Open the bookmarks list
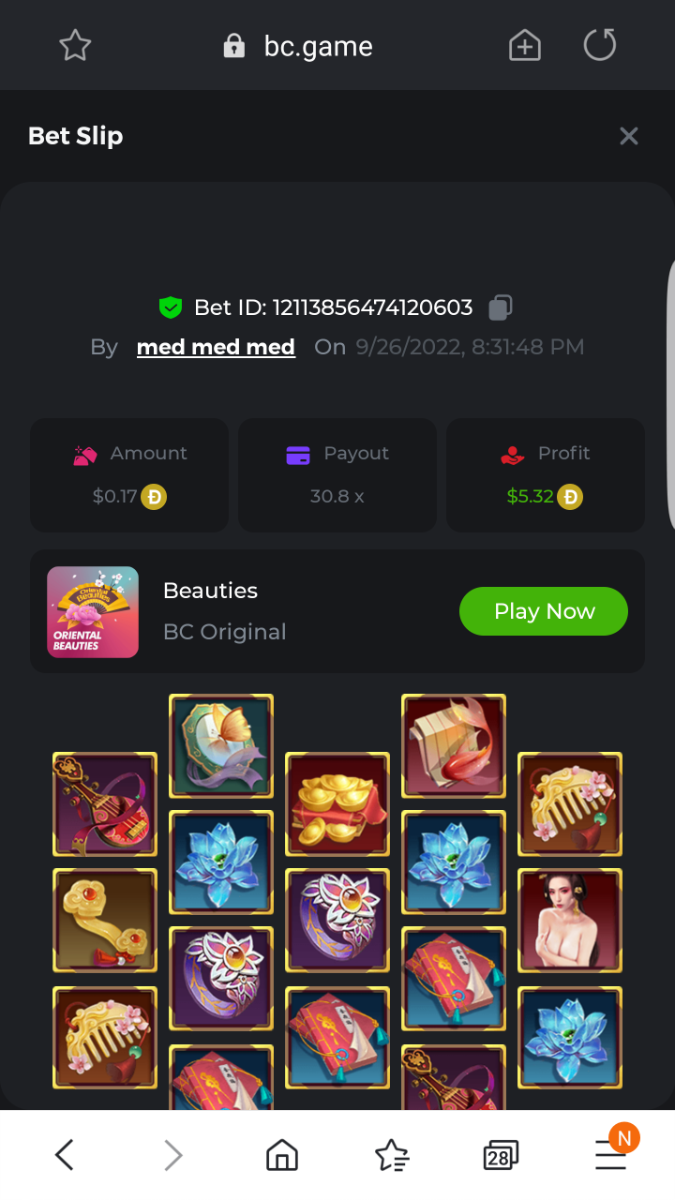The height and width of the screenshot is (1200, 675). click(x=391, y=1155)
